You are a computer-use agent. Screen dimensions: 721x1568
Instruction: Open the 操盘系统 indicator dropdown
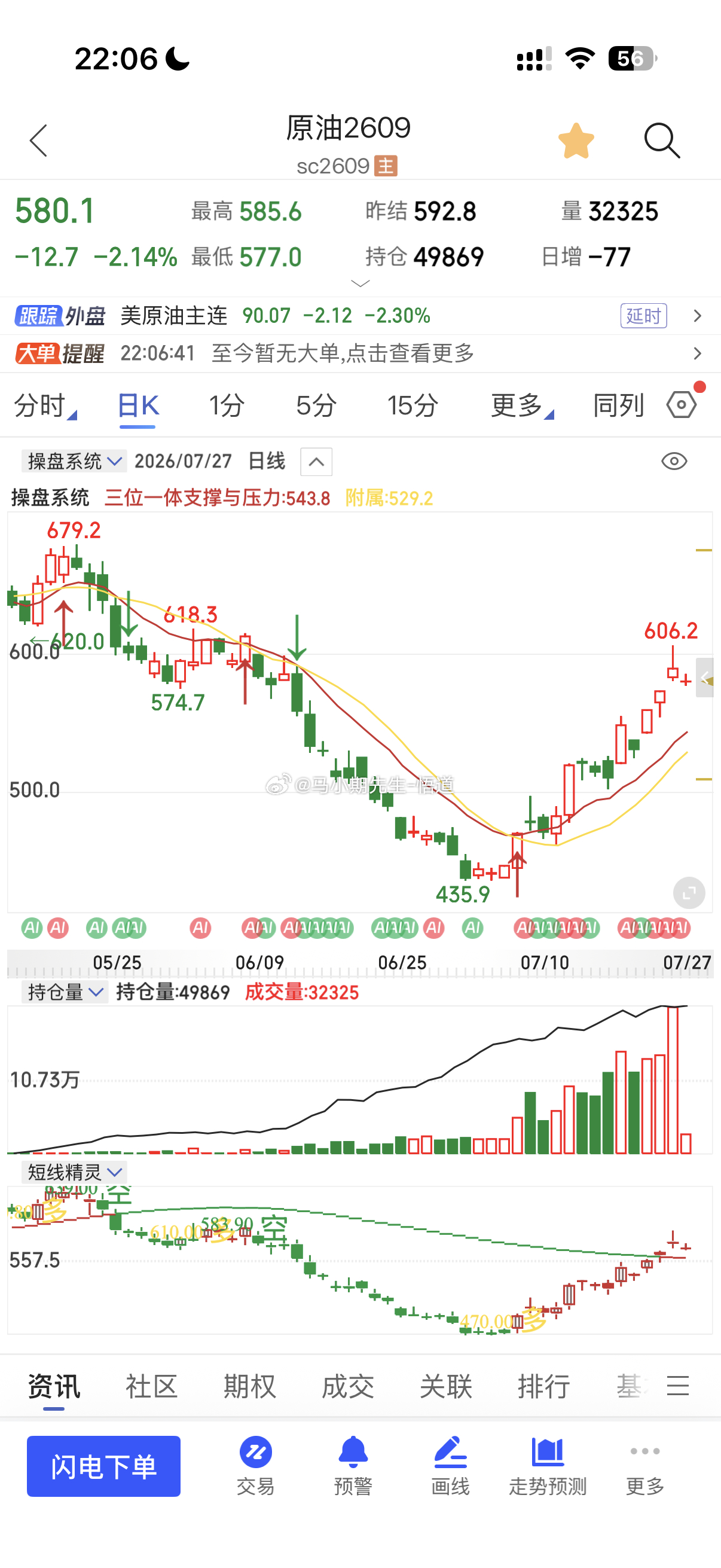tap(74, 462)
